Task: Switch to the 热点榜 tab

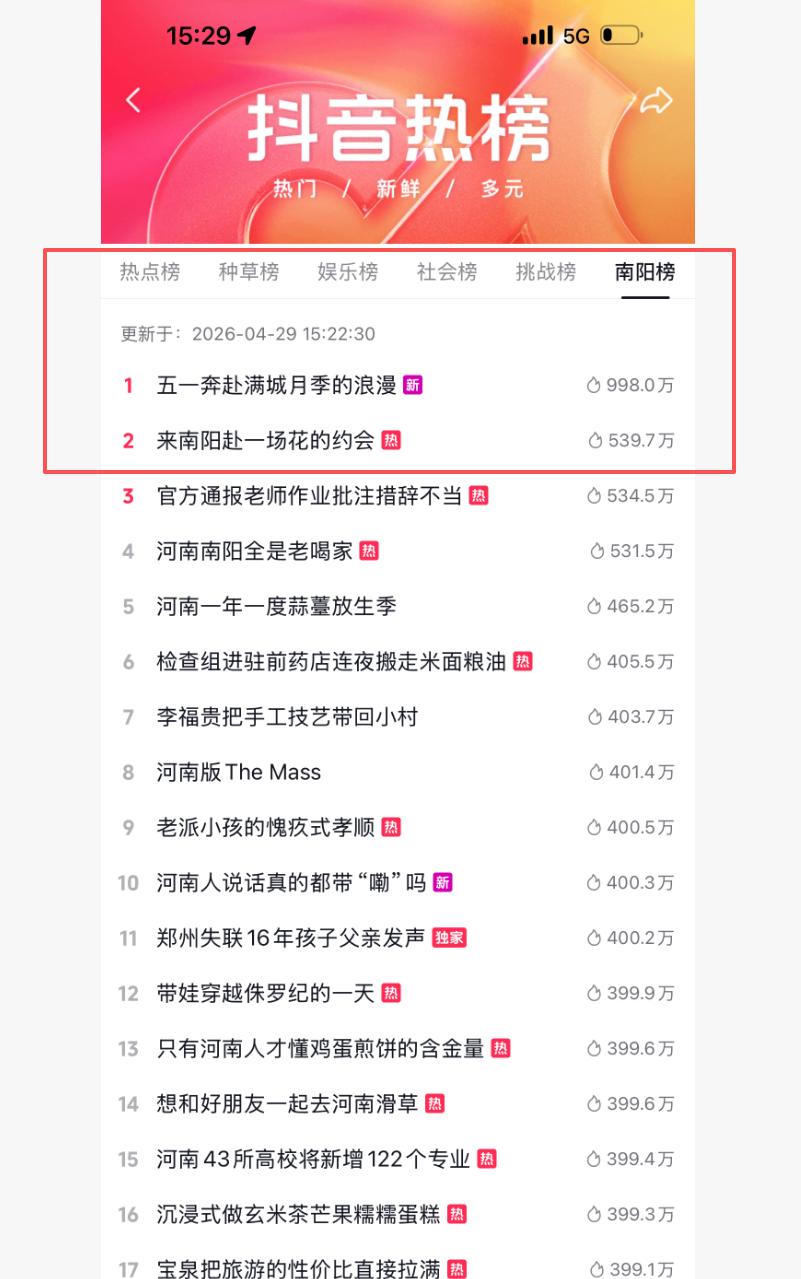Action: [x=150, y=272]
